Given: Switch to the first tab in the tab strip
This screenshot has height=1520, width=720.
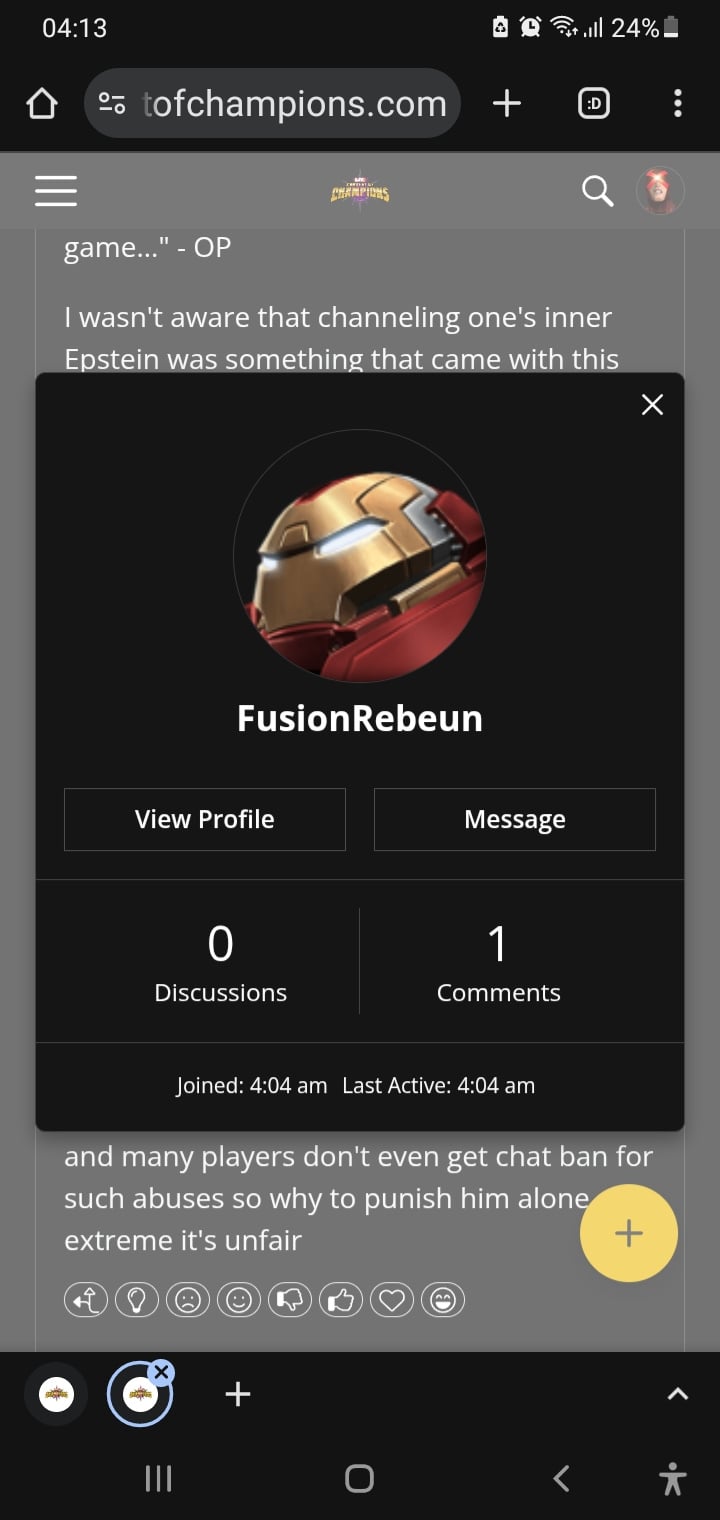Looking at the screenshot, I should pyautogui.click(x=56, y=1393).
